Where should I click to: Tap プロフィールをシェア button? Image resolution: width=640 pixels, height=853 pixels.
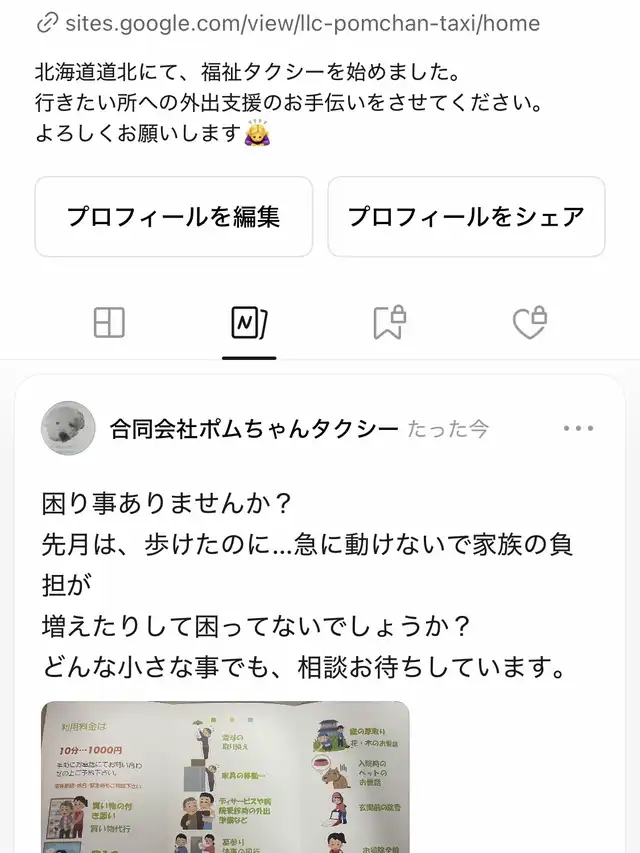[x=466, y=217]
